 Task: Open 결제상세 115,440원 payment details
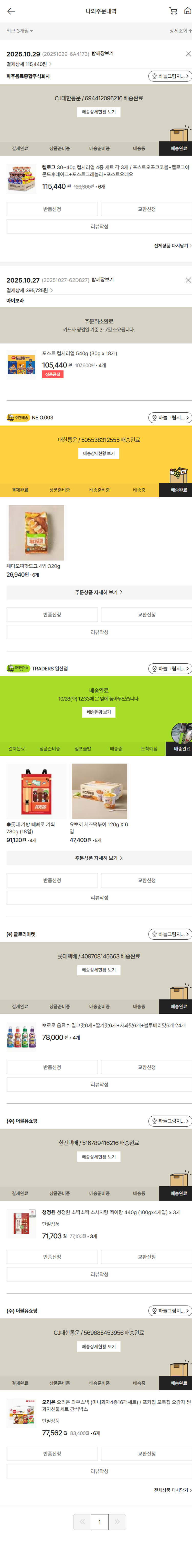tap(29, 64)
